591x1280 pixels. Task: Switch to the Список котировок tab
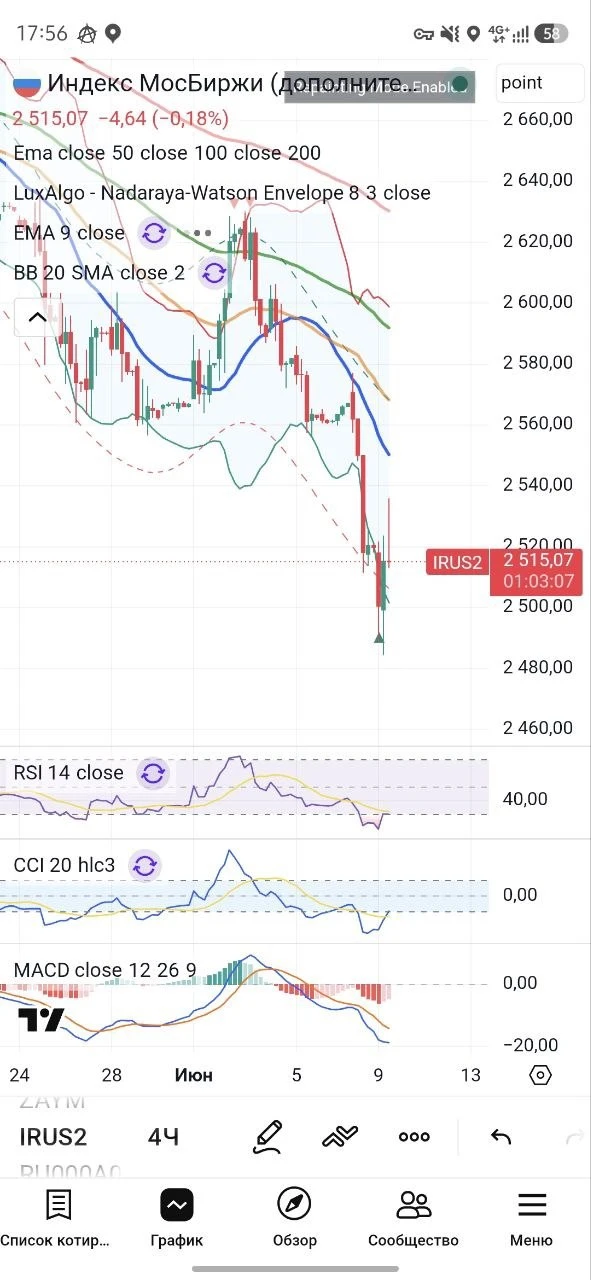click(x=57, y=1218)
